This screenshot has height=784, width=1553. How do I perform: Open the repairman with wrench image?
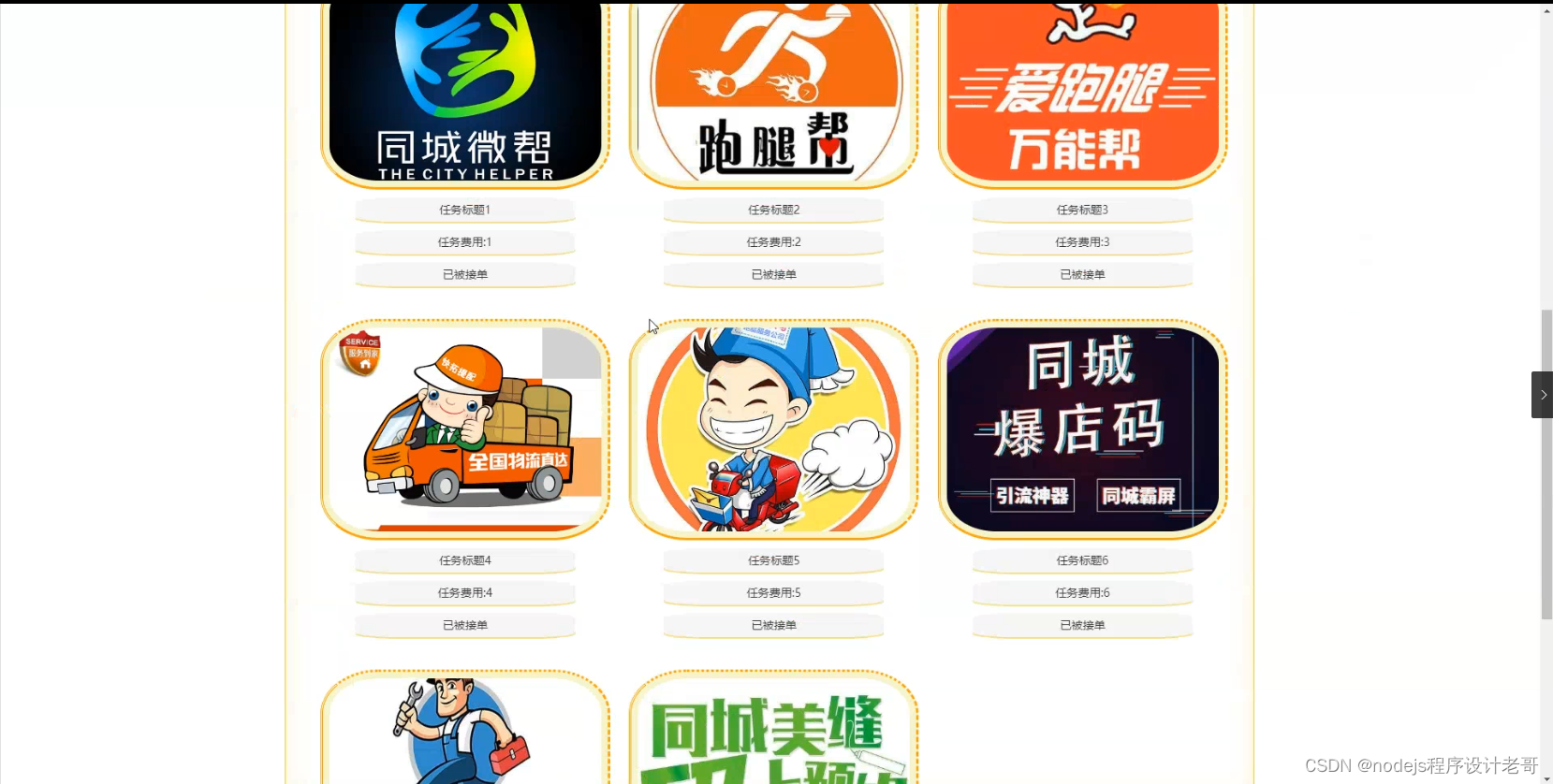tap(465, 730)
